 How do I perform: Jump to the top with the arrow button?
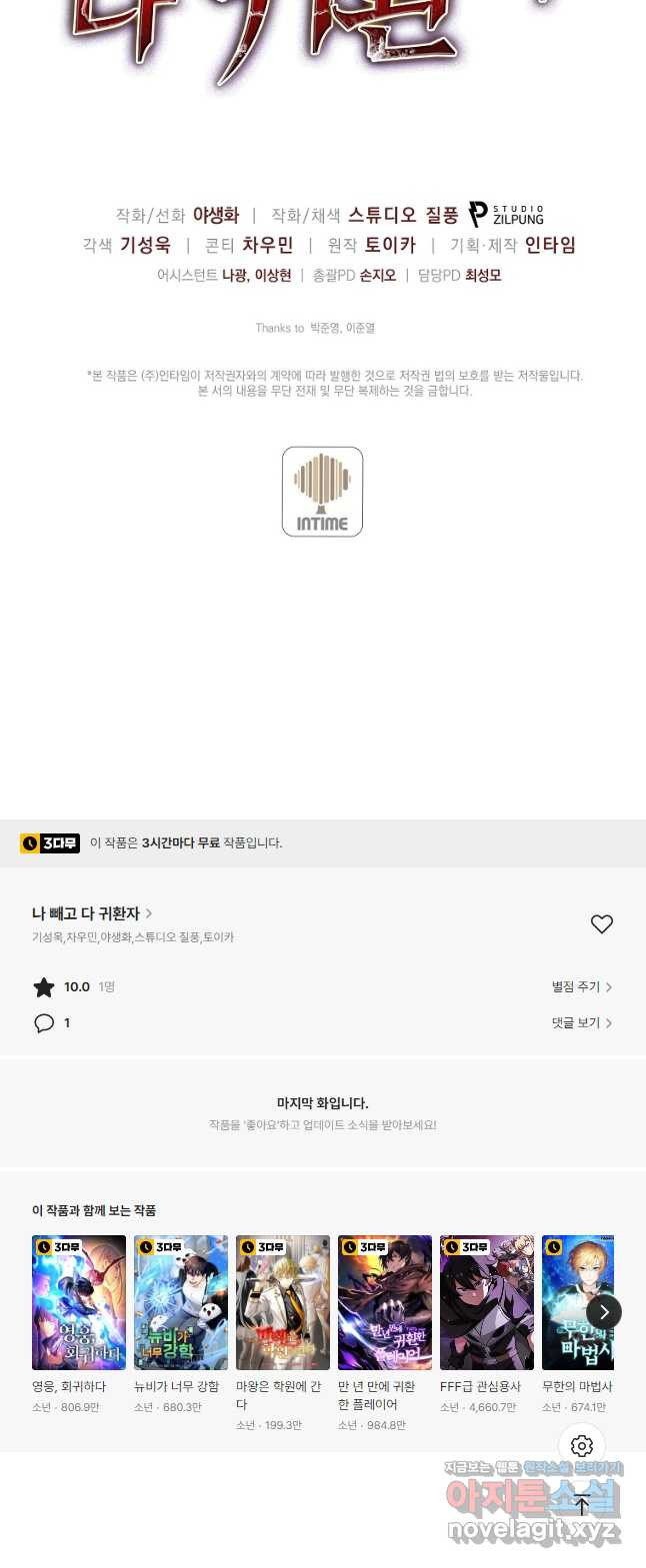point(582,1505)
